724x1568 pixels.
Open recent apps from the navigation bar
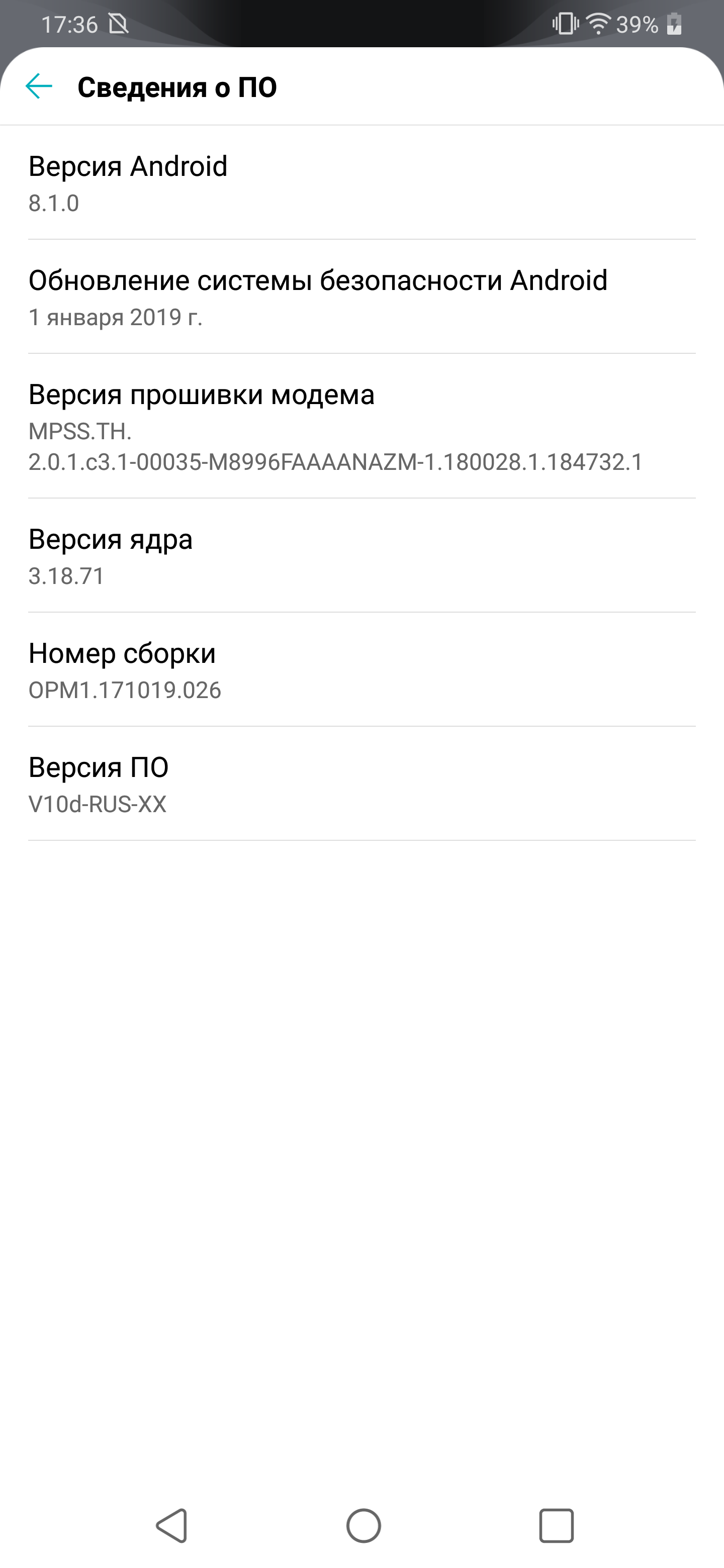coord(556,1525)
